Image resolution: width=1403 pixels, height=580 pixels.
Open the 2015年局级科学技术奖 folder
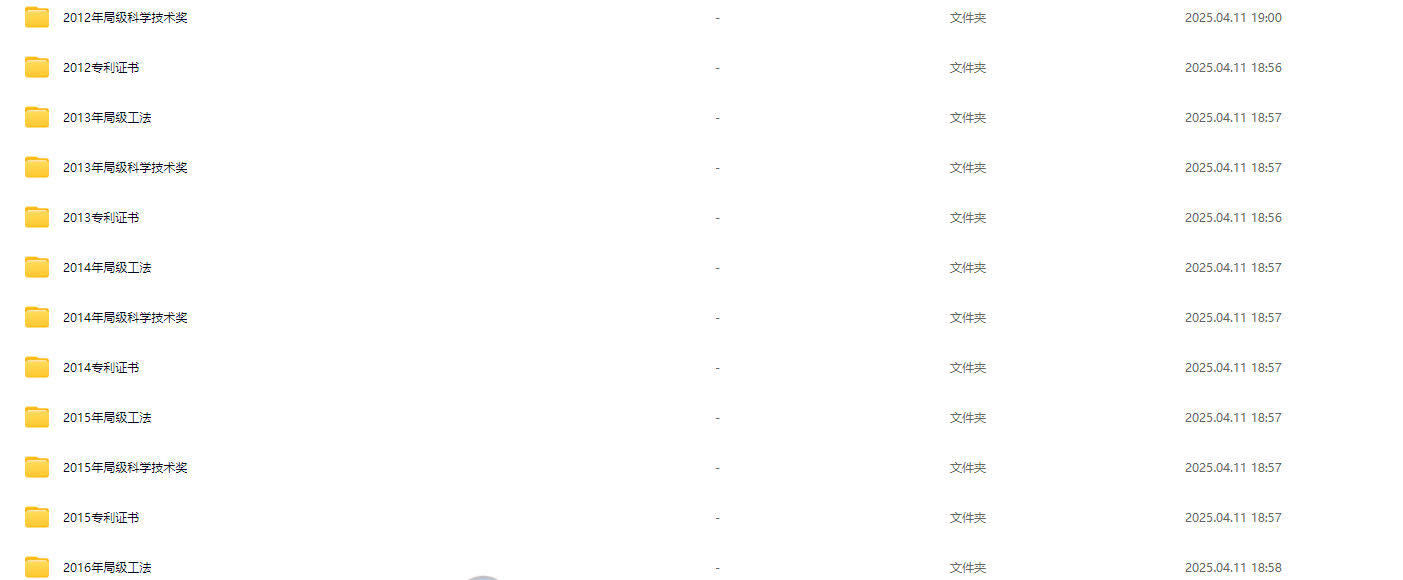(x=124, y=468)
